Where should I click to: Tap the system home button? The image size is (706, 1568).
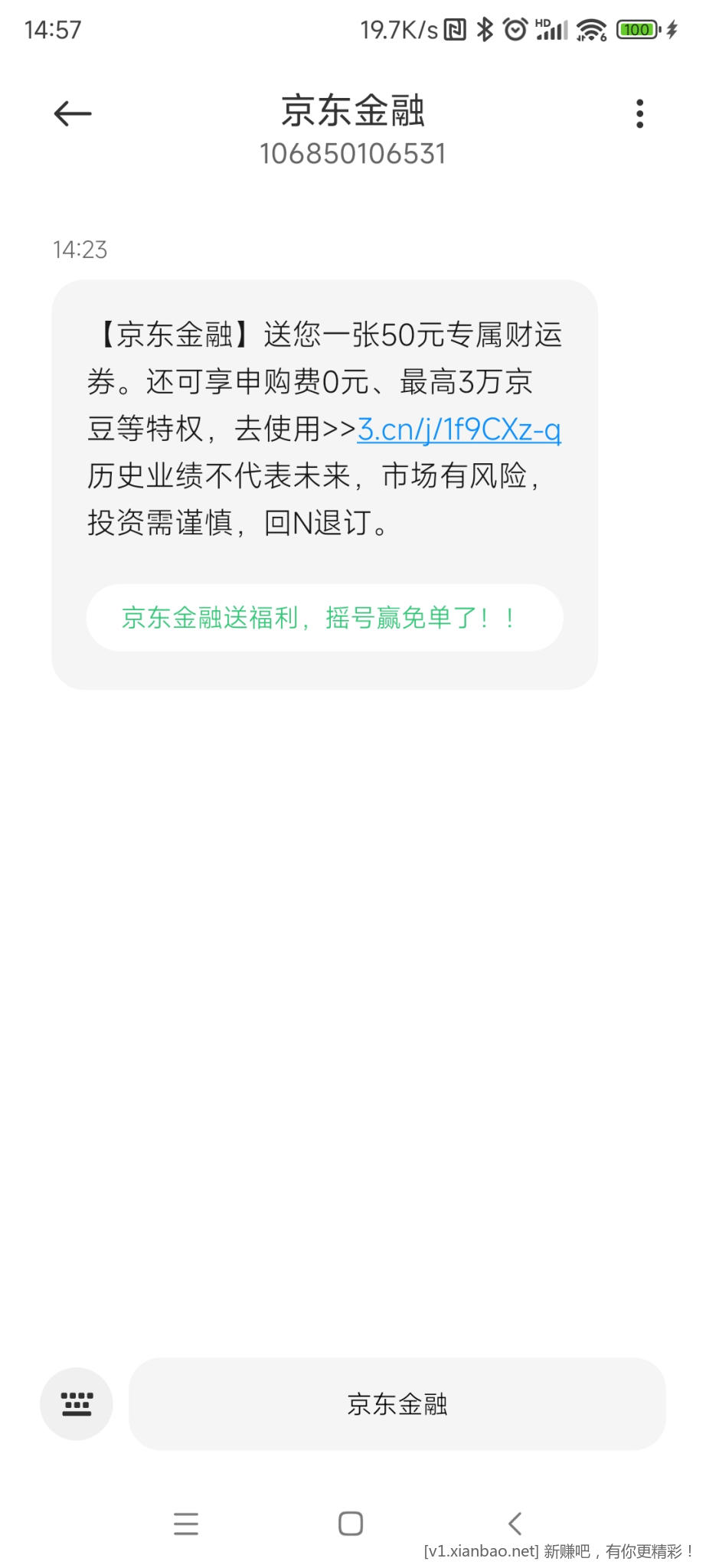click(x=351, y=1524)
